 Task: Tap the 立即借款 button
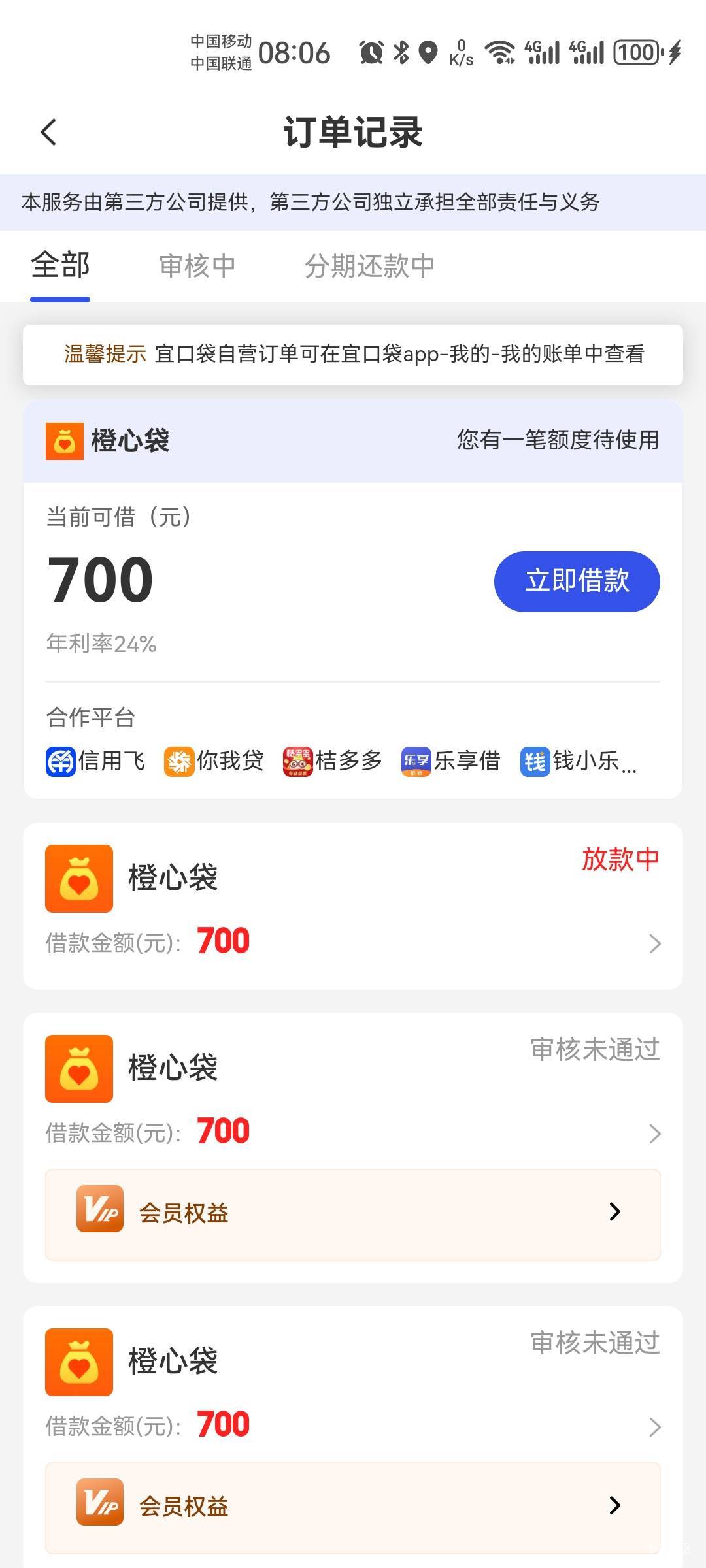[x=577, y=581]
